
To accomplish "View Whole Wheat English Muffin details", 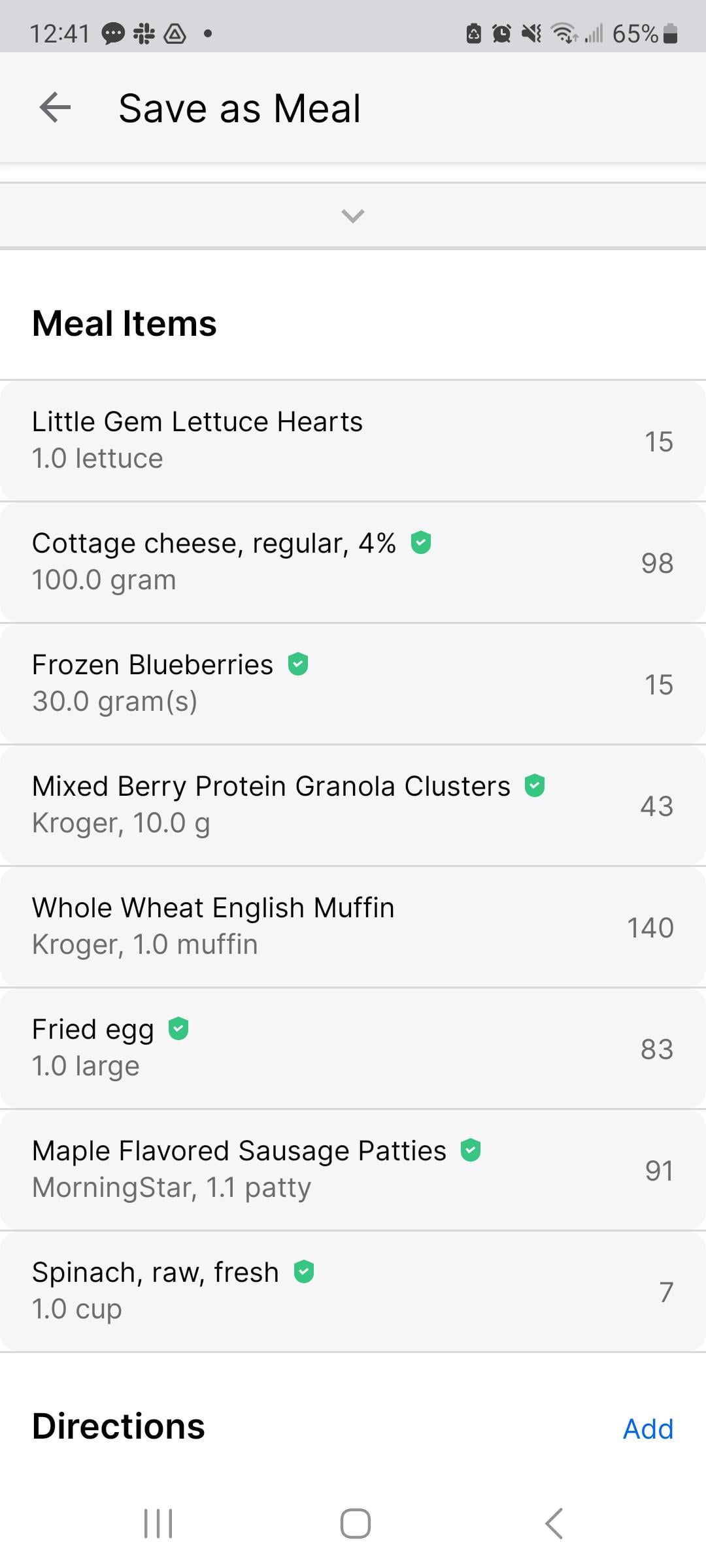I will [x=353, y=927].
